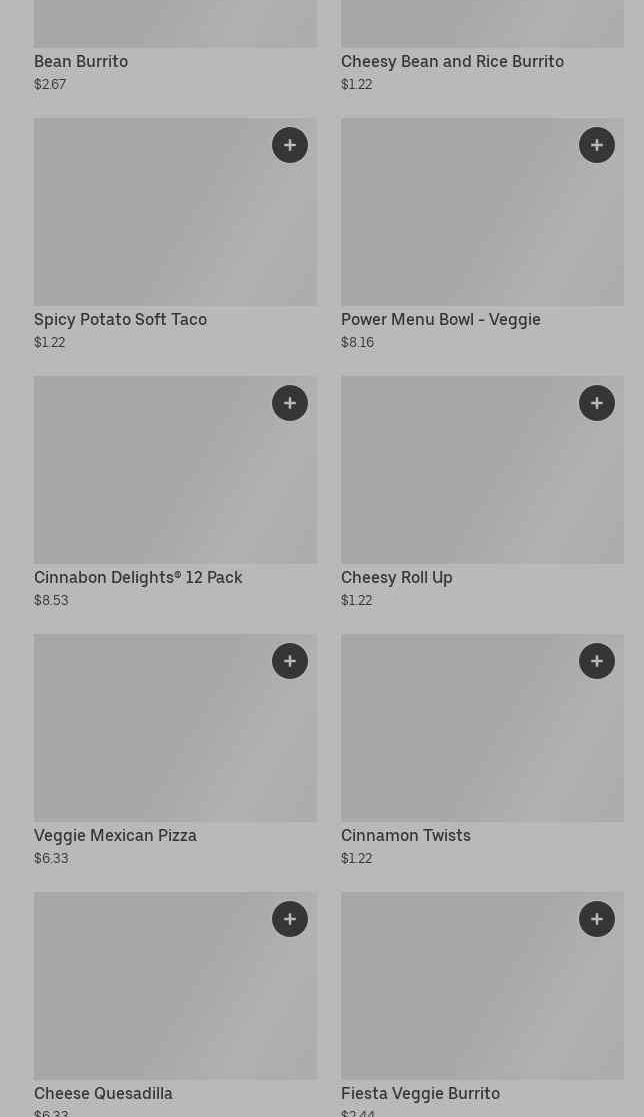
Task: View Spicy Potato Soft Taco details
Action: tap(120, 319)
